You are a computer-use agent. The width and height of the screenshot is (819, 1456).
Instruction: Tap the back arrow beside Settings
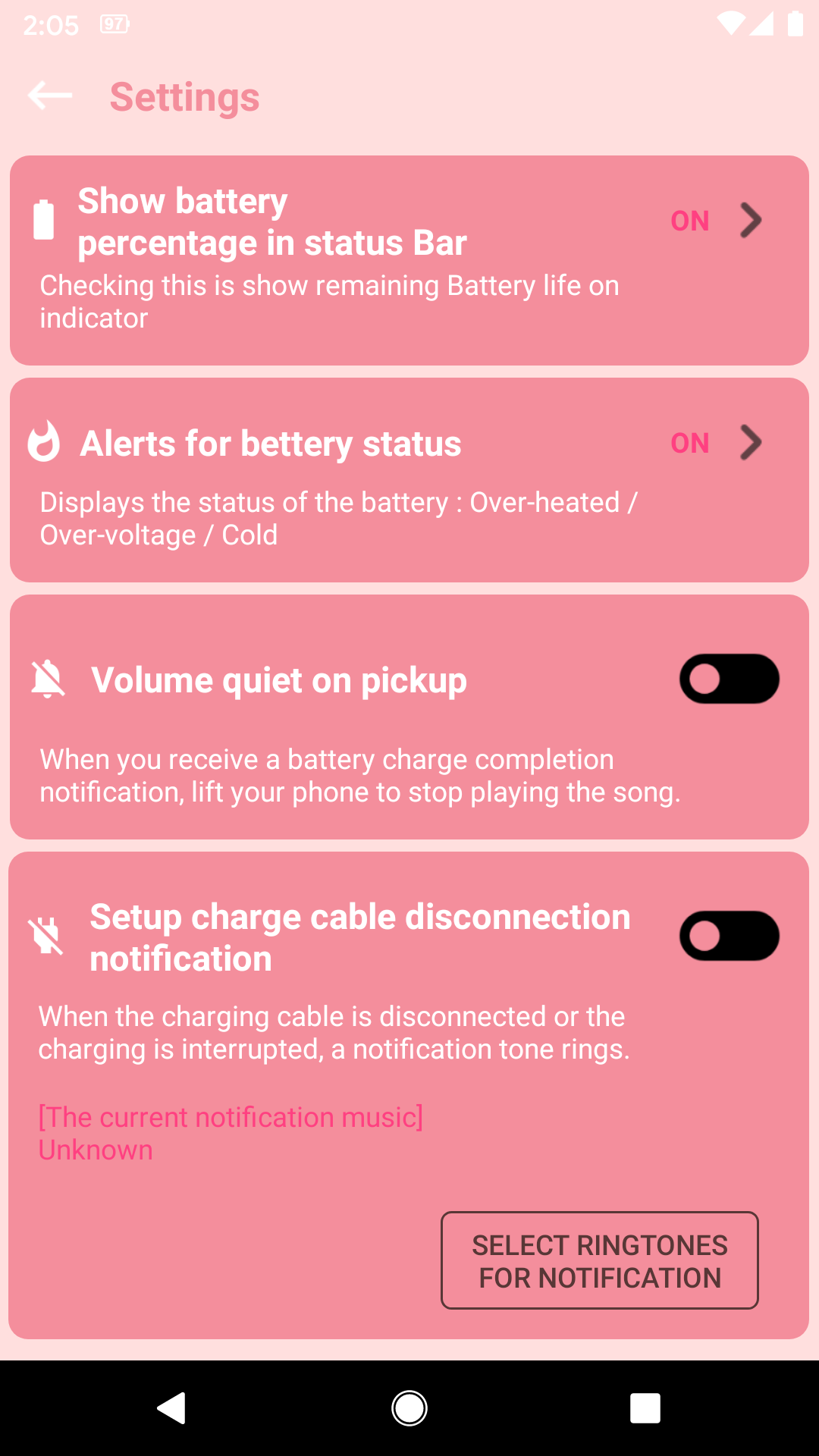49,96
